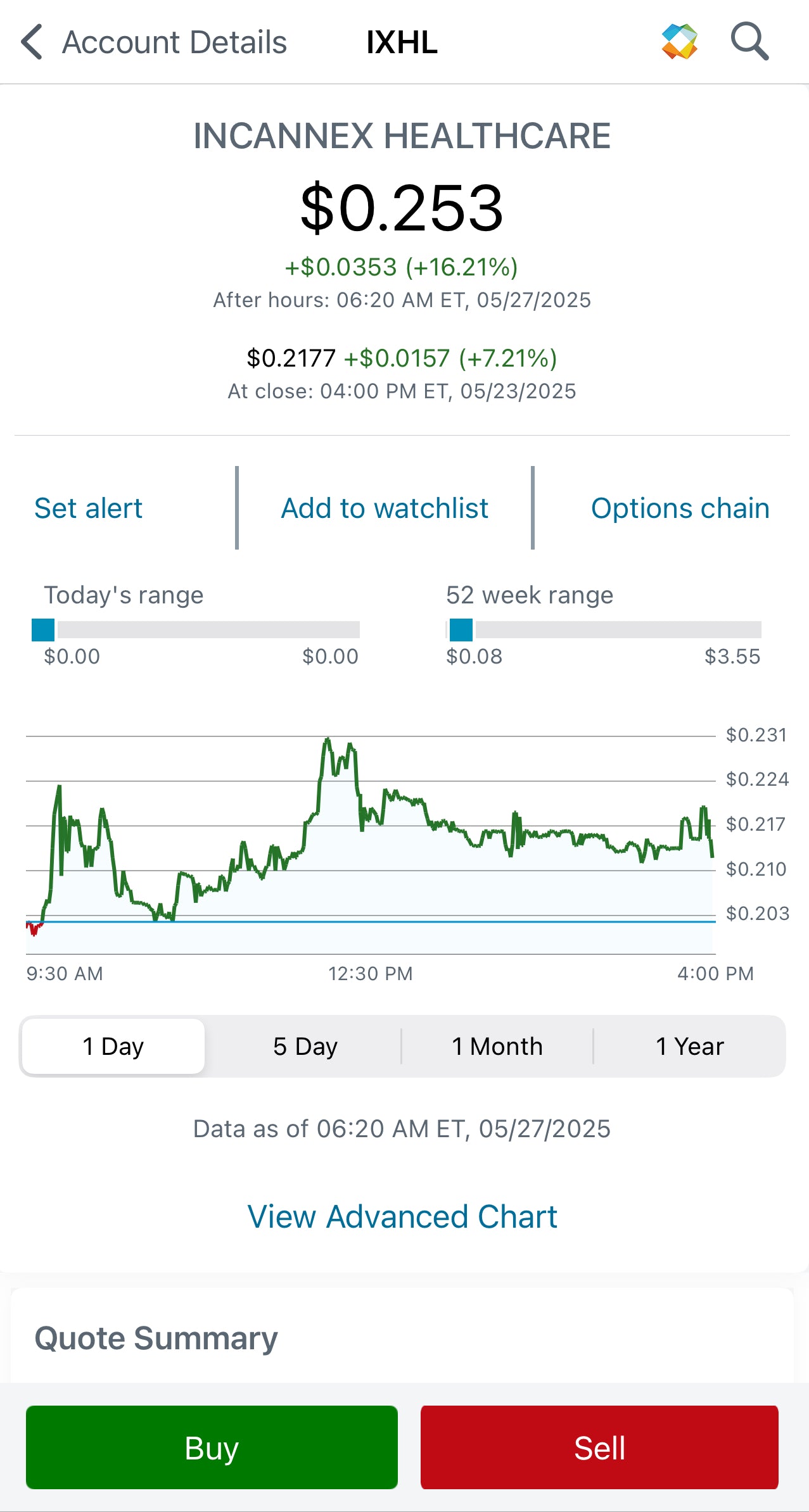Switch chart to 1 Year
The width and height of the screenshot is (809, 1512).
pyautogui.click(x=689, y=1046)
